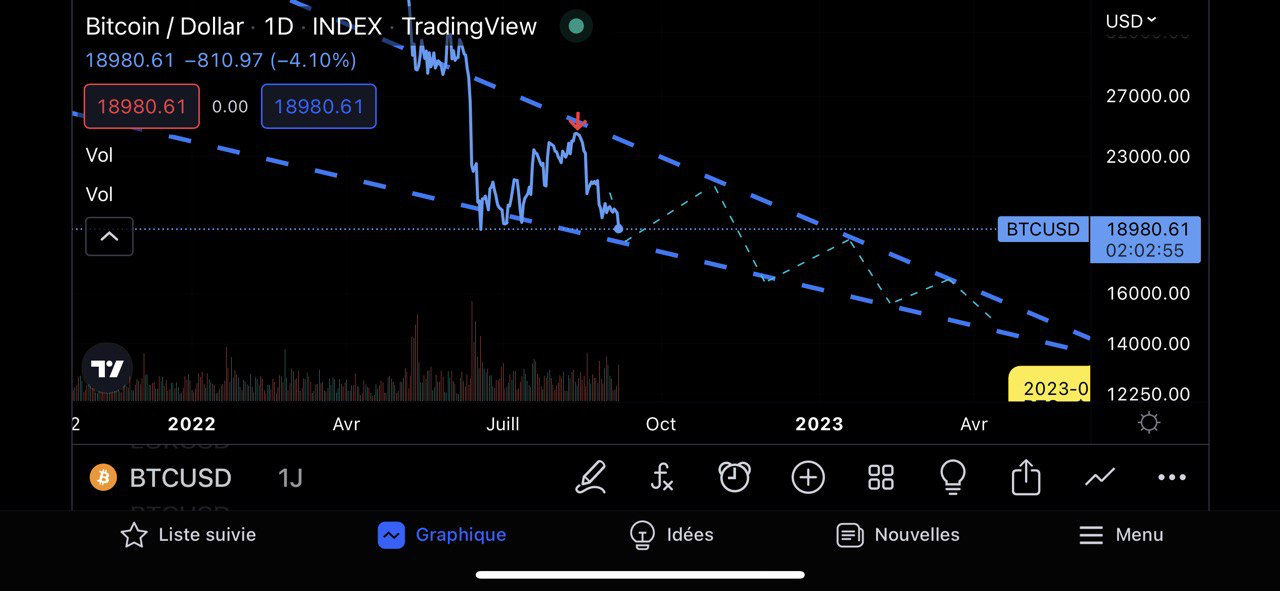Go to the Idées tab
The image size is (1280, 591).
[671, 535]
